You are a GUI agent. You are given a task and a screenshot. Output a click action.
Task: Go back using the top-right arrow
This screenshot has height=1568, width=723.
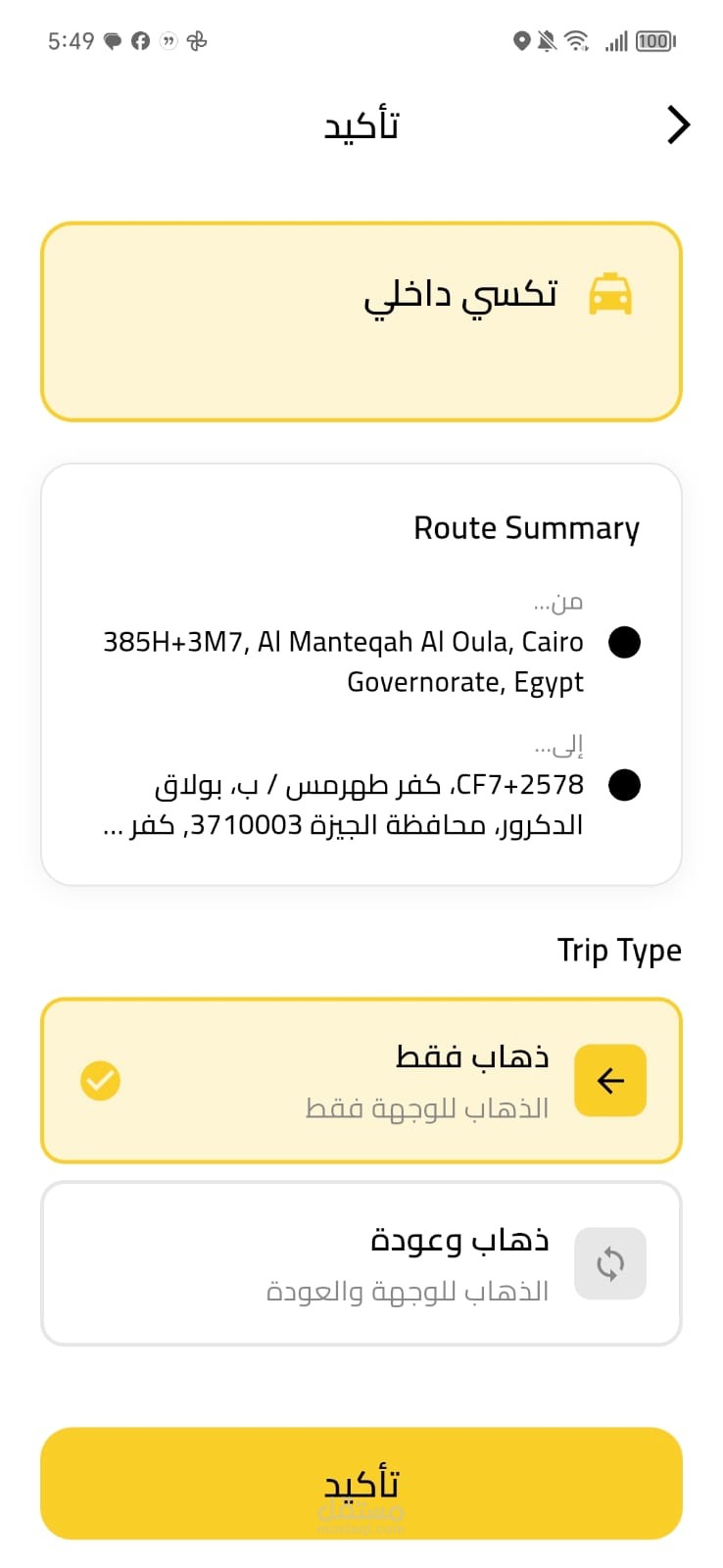[678, 125]
